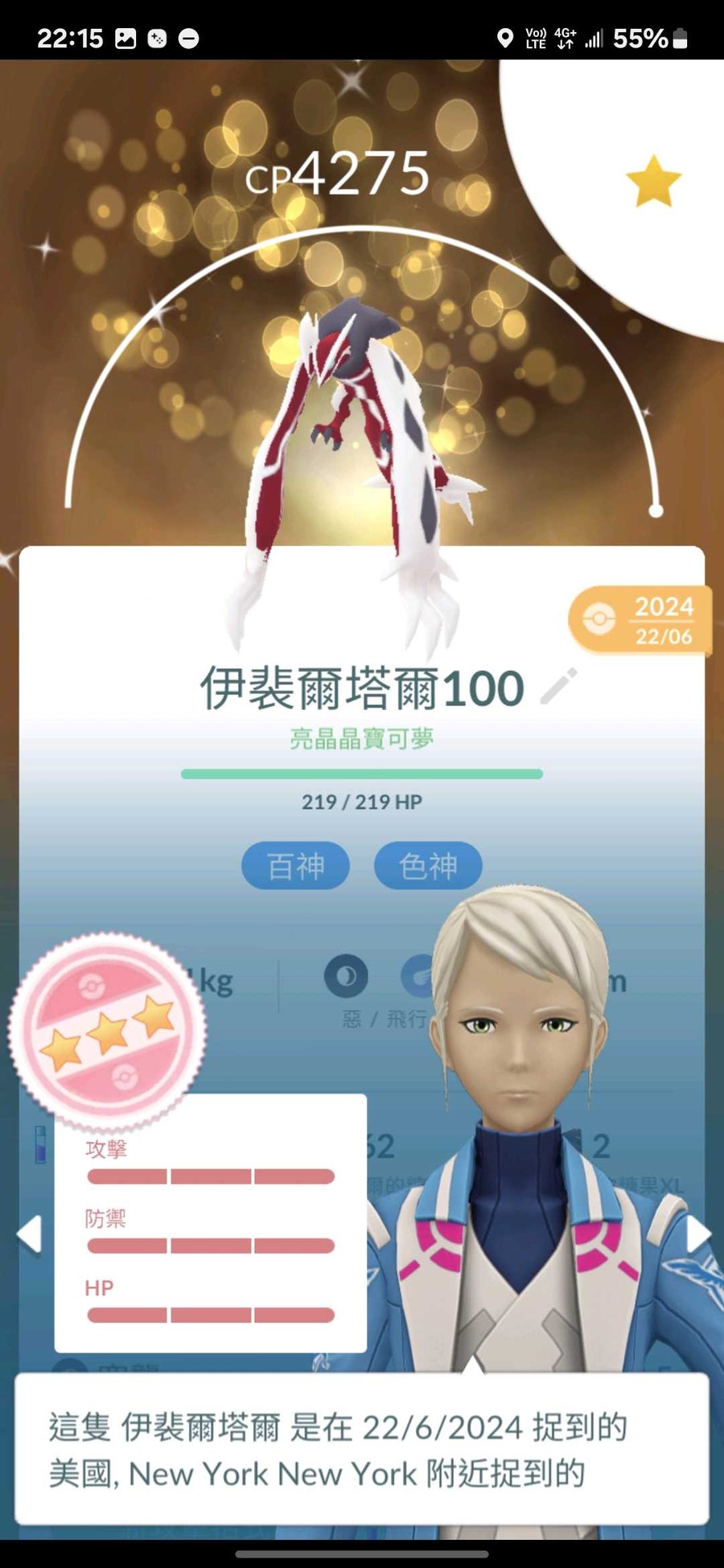This screenshot has width=724, height=1568.
Task: Toggle the favorite star for this Pokémon
Action: pyautogui.click(x=652, y=182)
